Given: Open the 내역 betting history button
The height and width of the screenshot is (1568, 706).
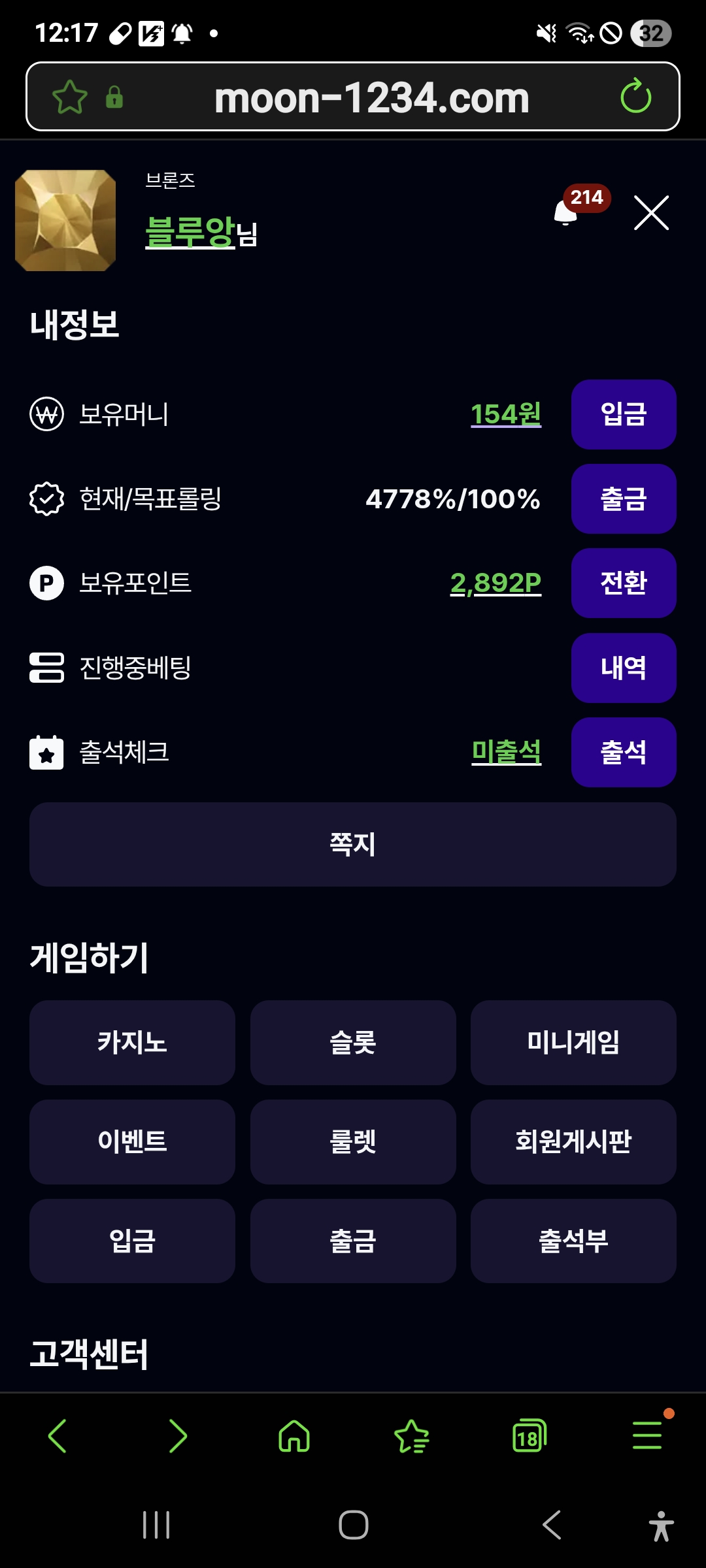Looking at the screenshot, I should click(623, 667).
